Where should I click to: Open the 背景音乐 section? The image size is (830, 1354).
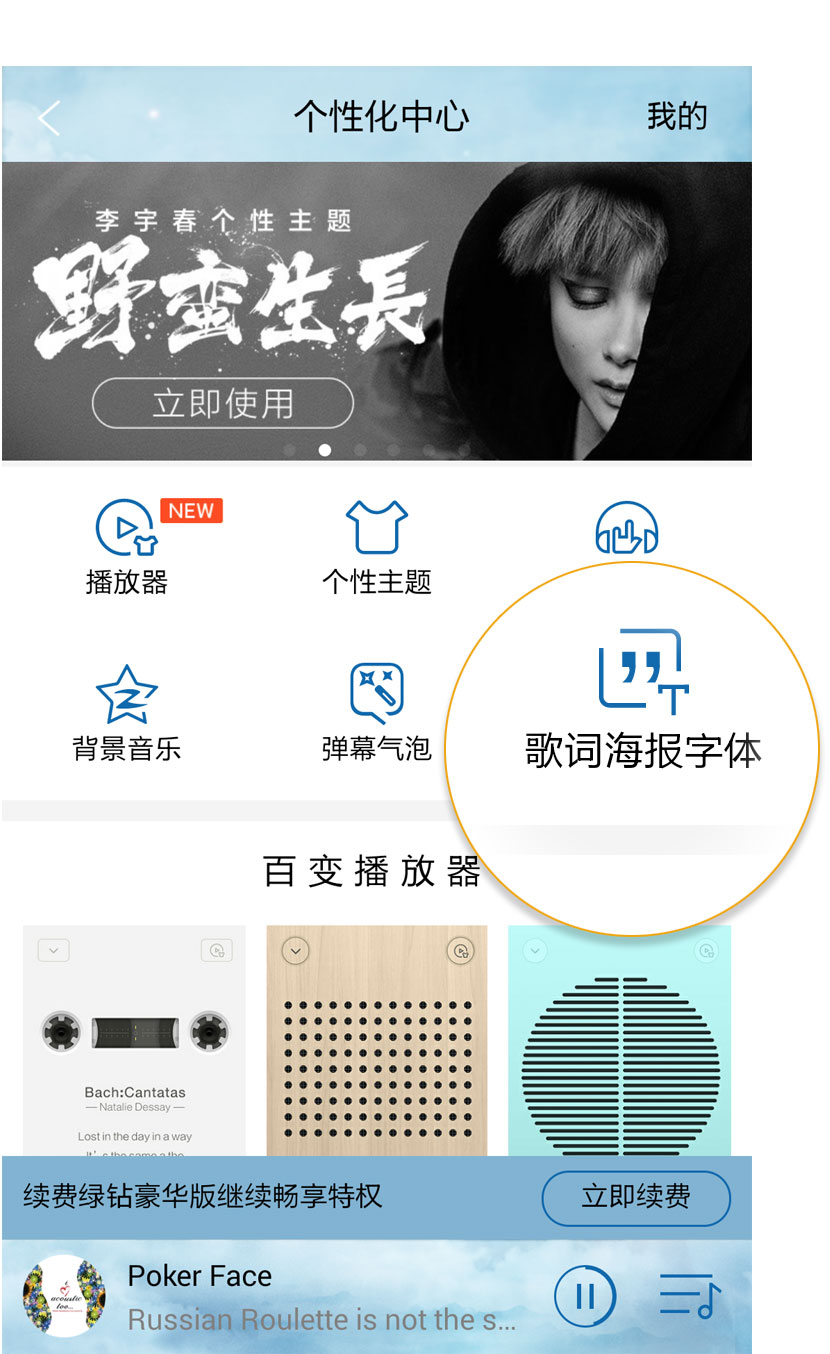127,714
